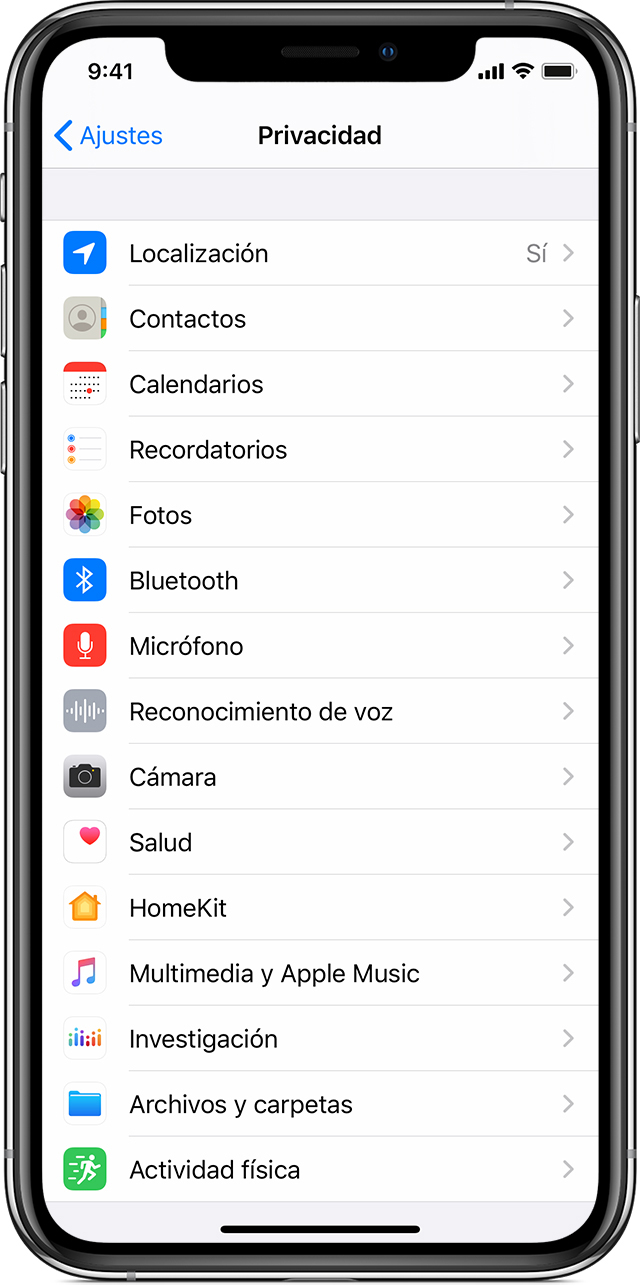The image size is (640, 1286).
Task: Open Fotos privacy settings
Action: [x=320, y=516]
